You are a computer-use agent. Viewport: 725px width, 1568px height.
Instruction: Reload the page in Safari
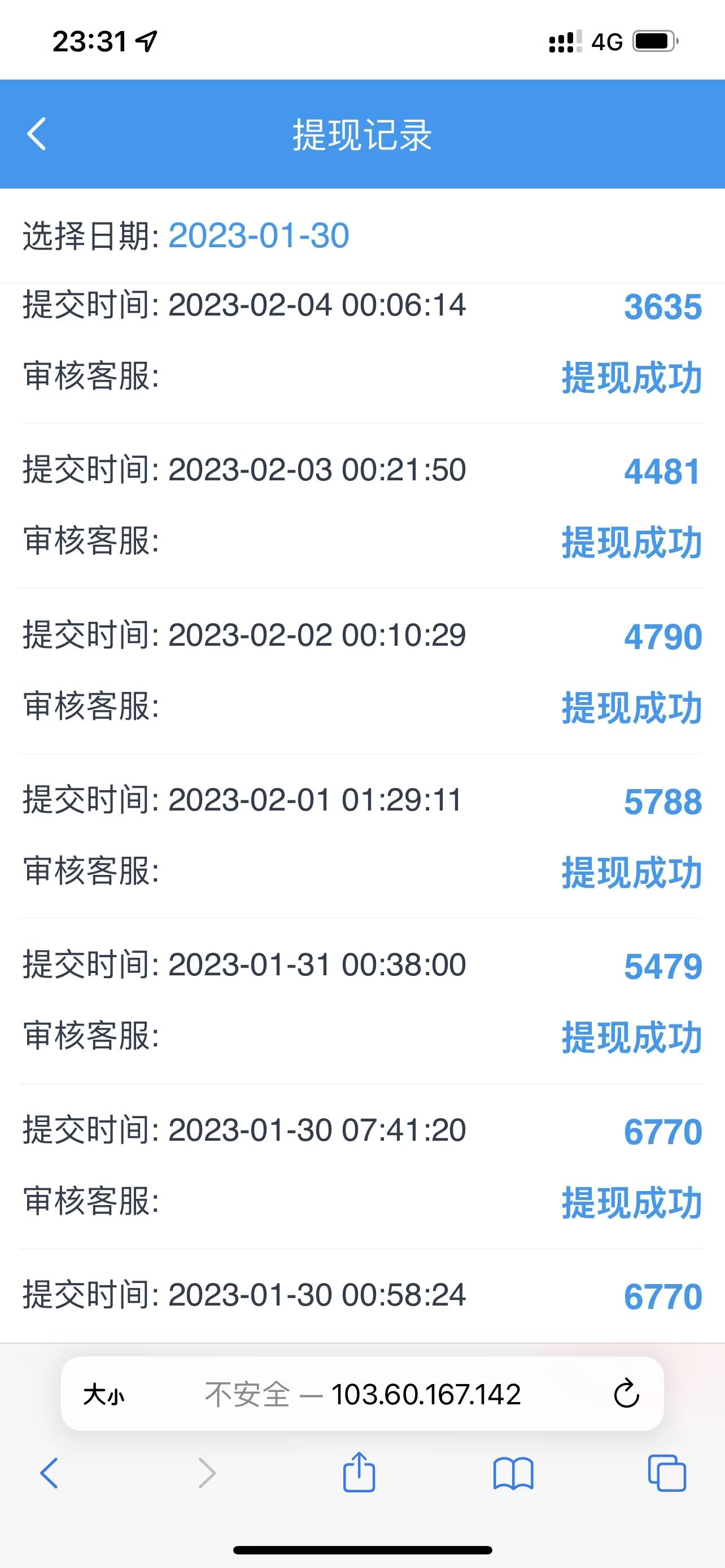pyautogui.click(x=626, y=1395)
